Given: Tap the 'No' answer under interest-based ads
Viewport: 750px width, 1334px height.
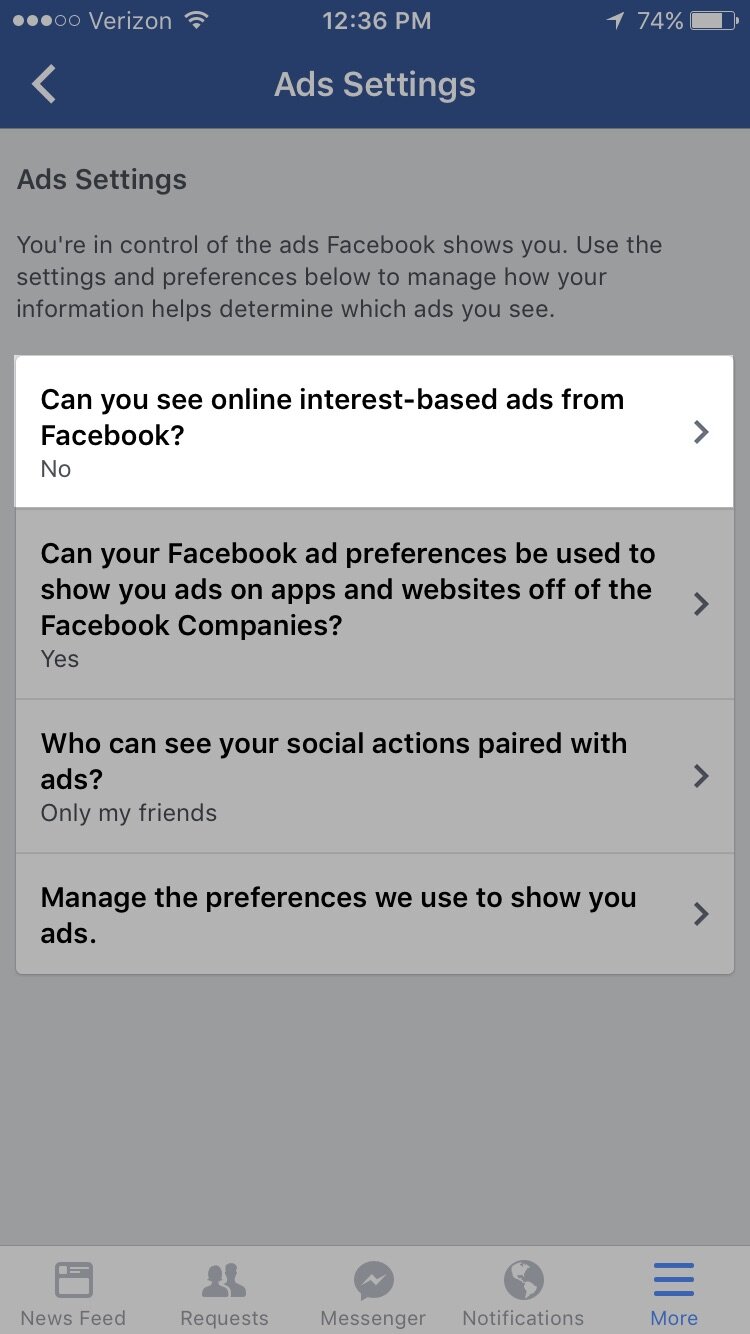Looking at the screenshot, I should [55, 469].
